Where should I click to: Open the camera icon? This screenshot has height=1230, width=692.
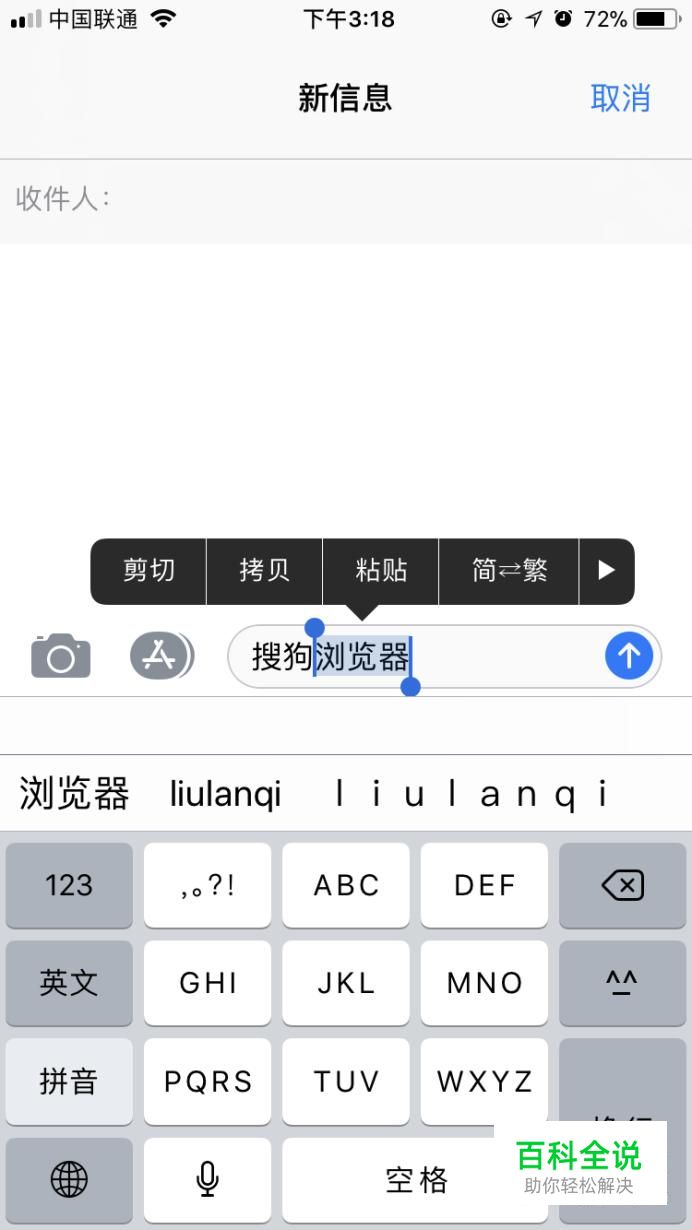click(x=61, y=656)
